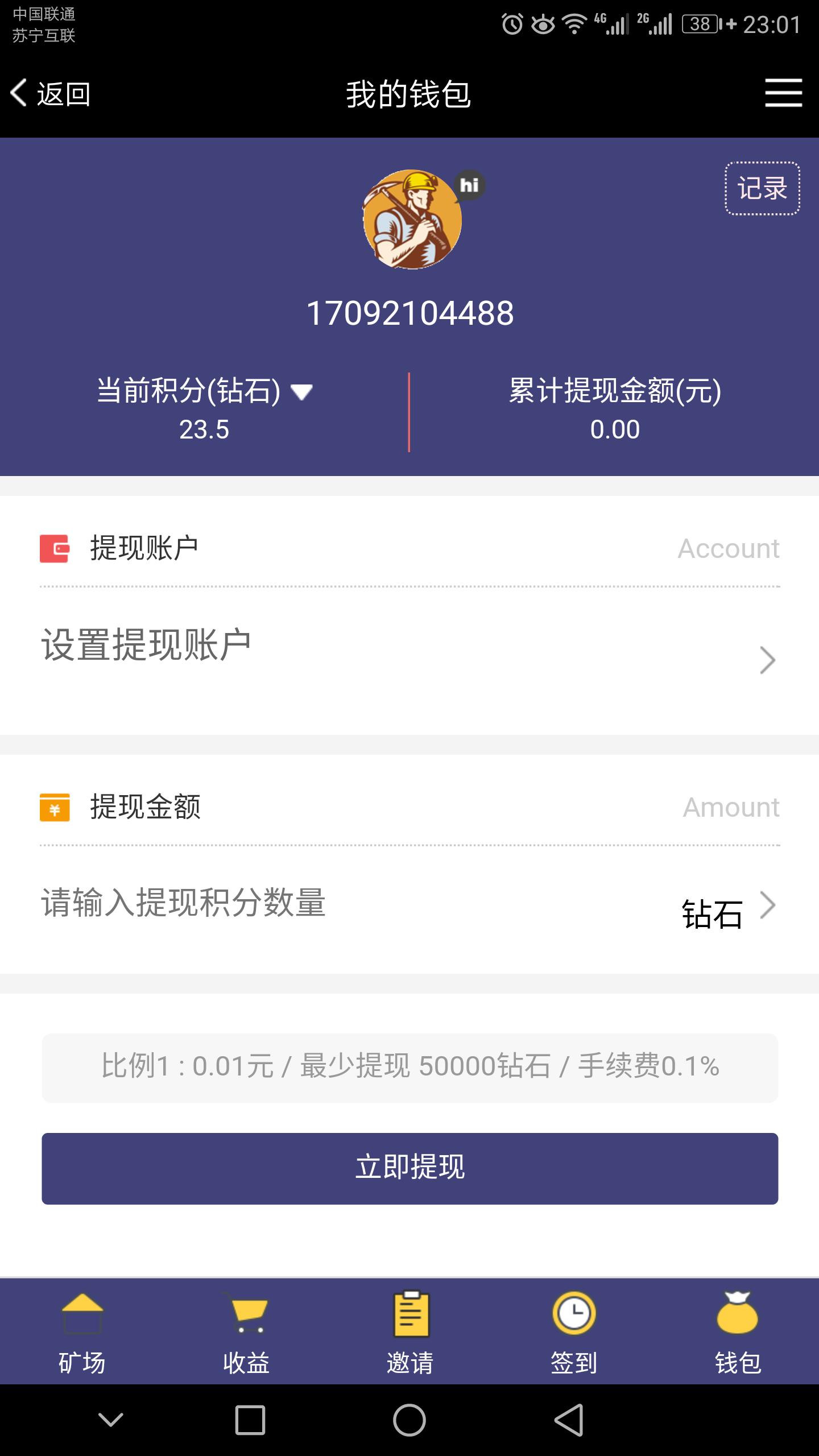Tap the hi speech bubble on avatar
The height and width of the screenshot is (1456, 819).
pyautogui.click(x=470, y=185)
